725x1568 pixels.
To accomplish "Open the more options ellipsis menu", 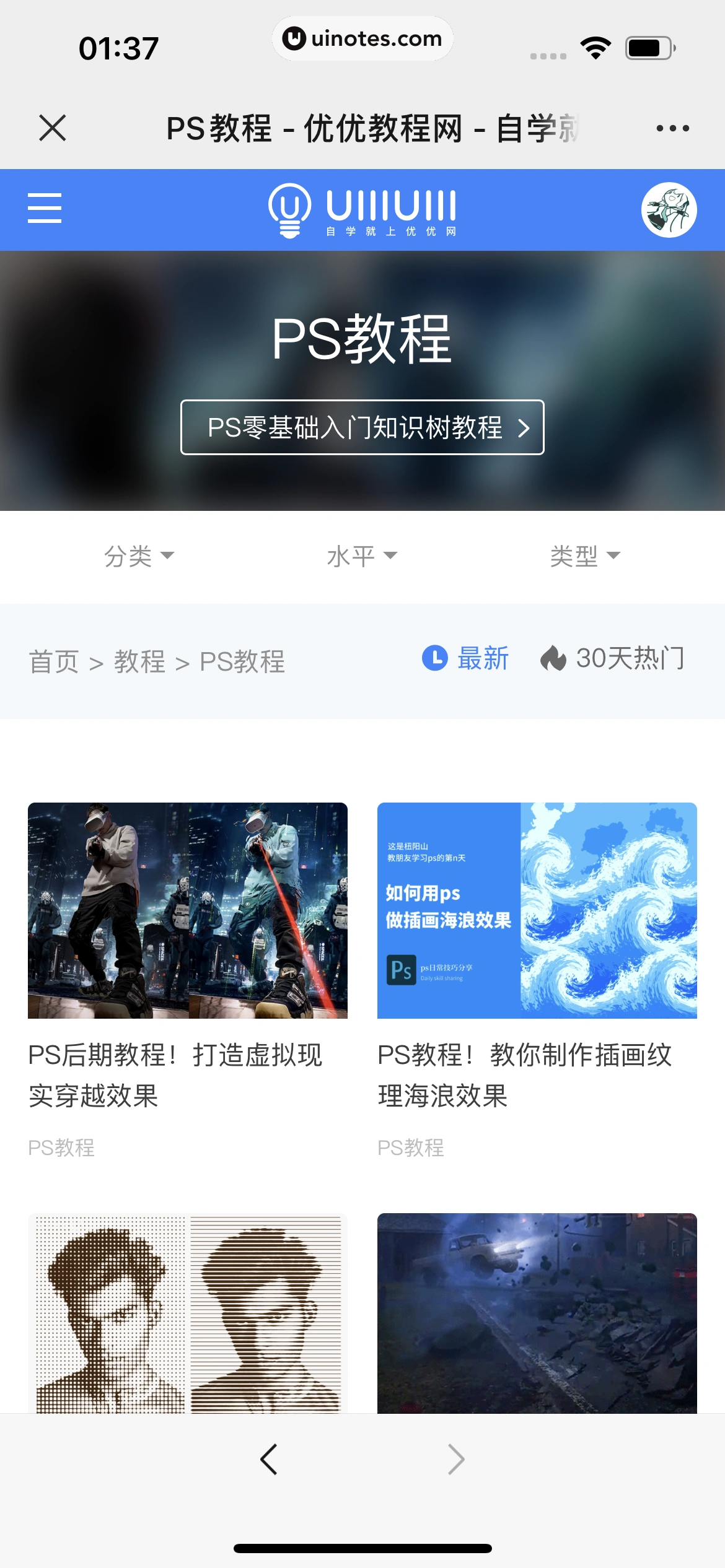I will [673, 128].
